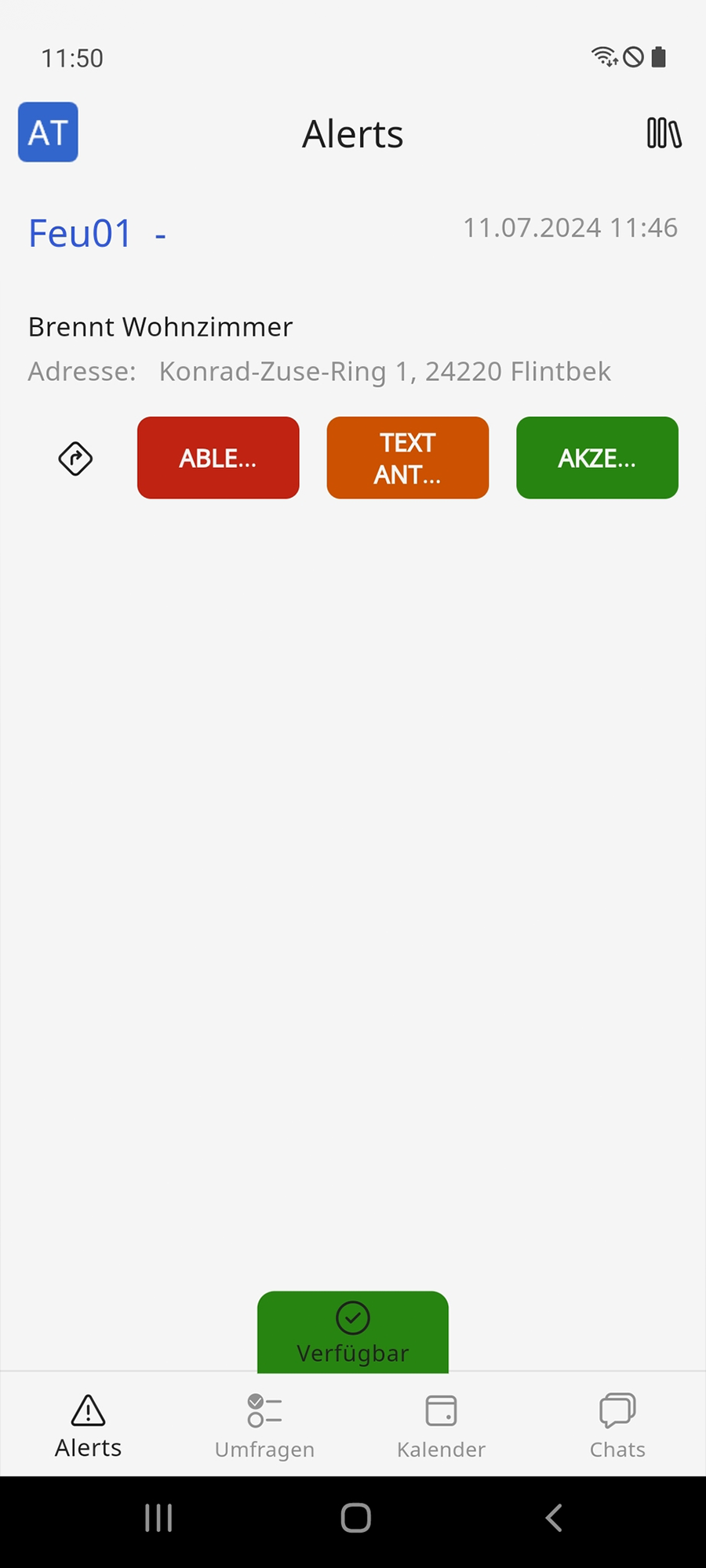706x1568 pixels.
Task: Decline the alert with red ABLE... button
Action: pyautogui.click(x=218, y=458)
